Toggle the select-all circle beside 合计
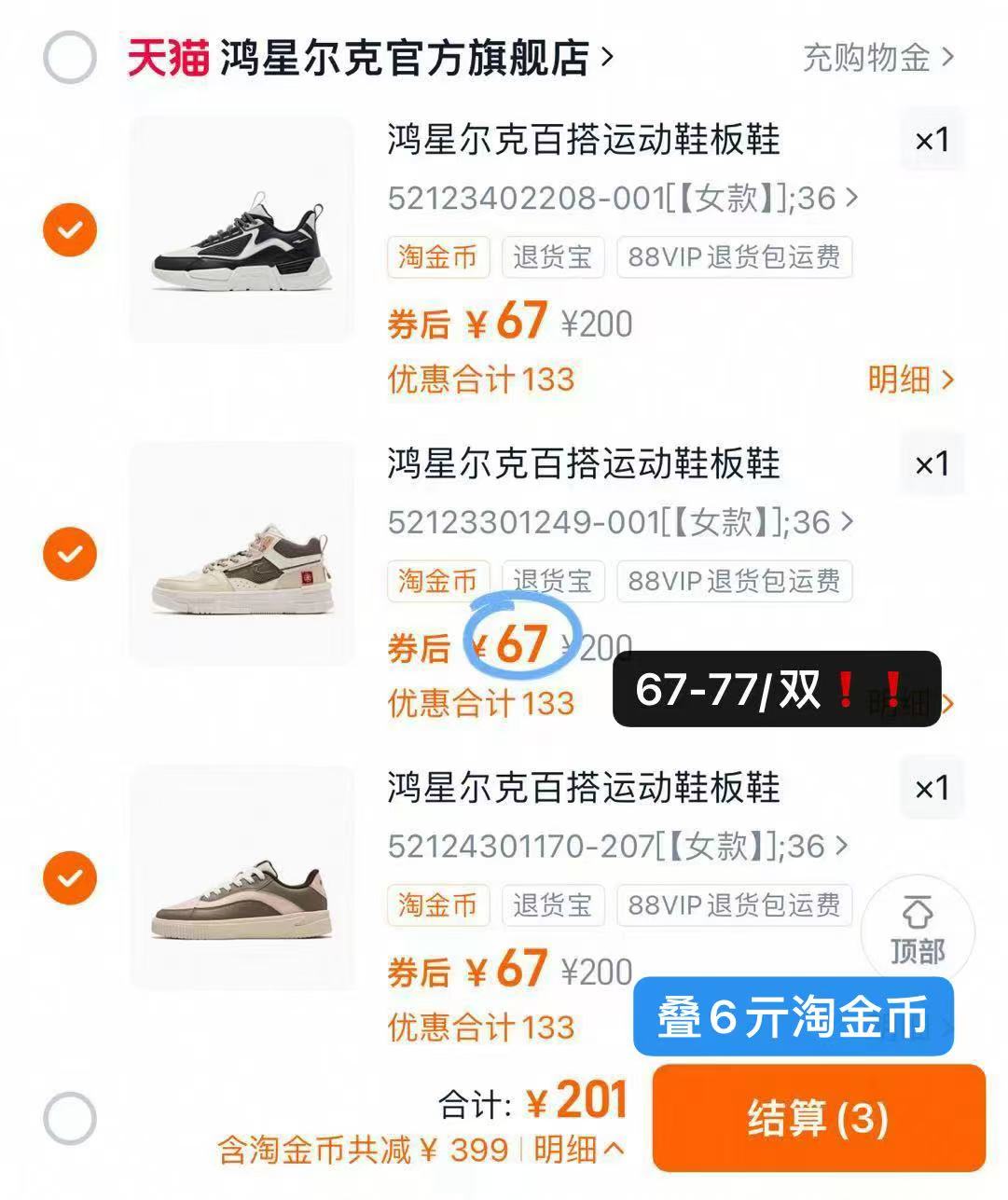1008x1200 pixels. click(x=70, y=1119)
